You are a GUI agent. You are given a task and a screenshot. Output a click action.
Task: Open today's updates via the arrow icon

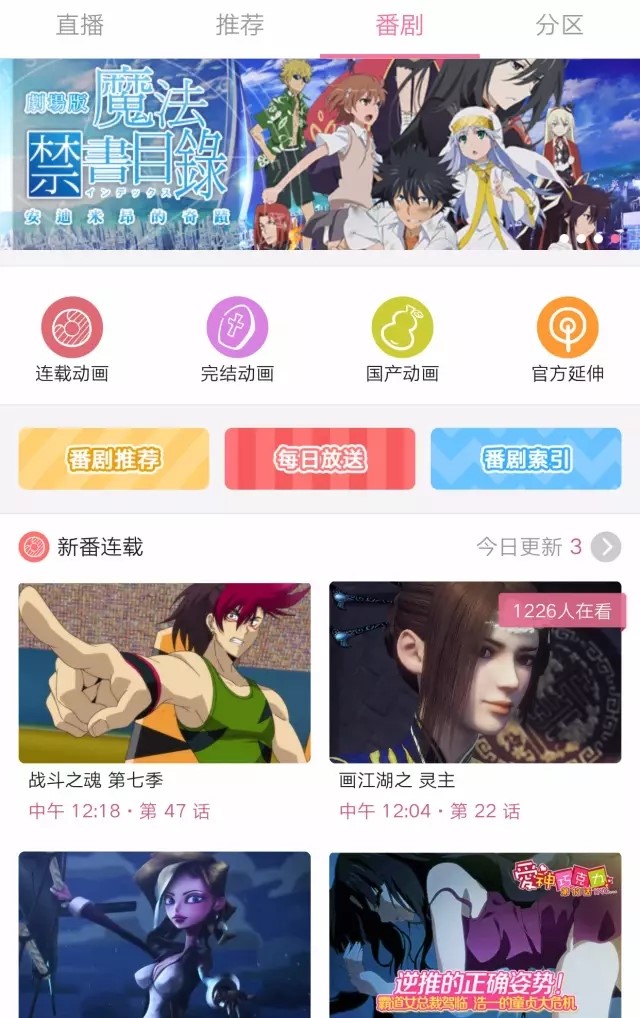pos(605,547)
